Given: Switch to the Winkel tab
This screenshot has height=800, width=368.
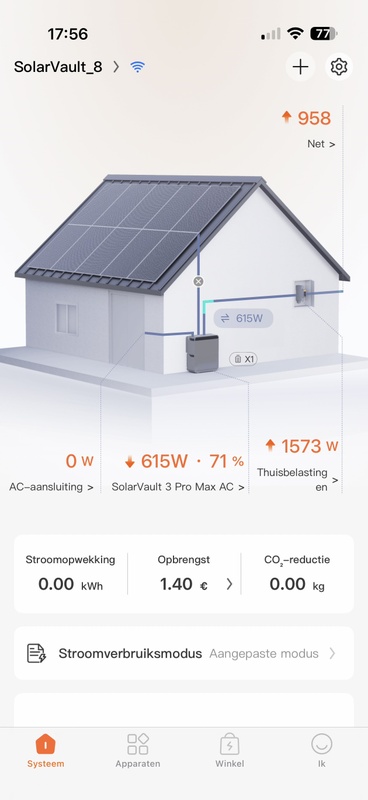Looking at the screenshot, I should tap(230, 750).
